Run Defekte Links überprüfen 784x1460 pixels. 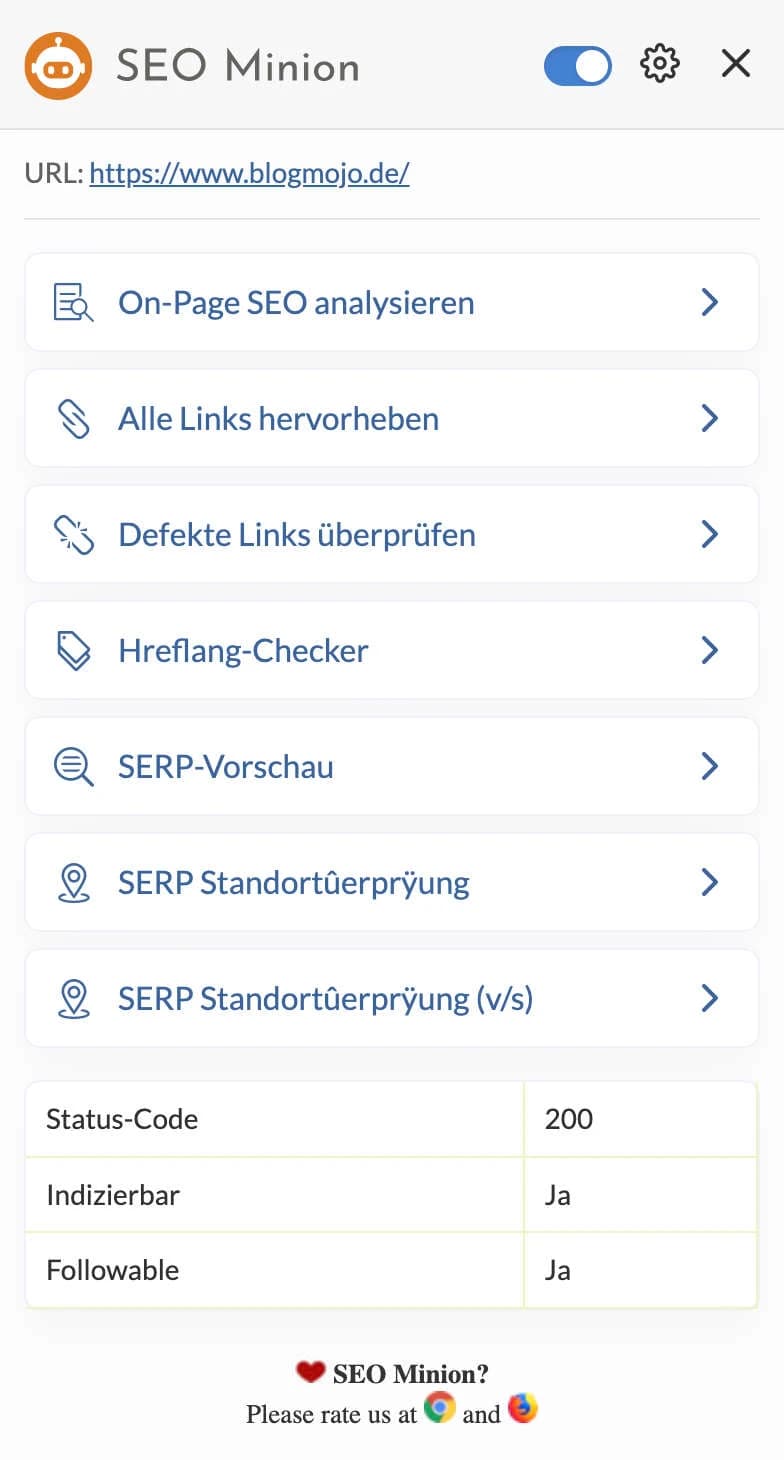pyautogui.click(x=391, y=534)
